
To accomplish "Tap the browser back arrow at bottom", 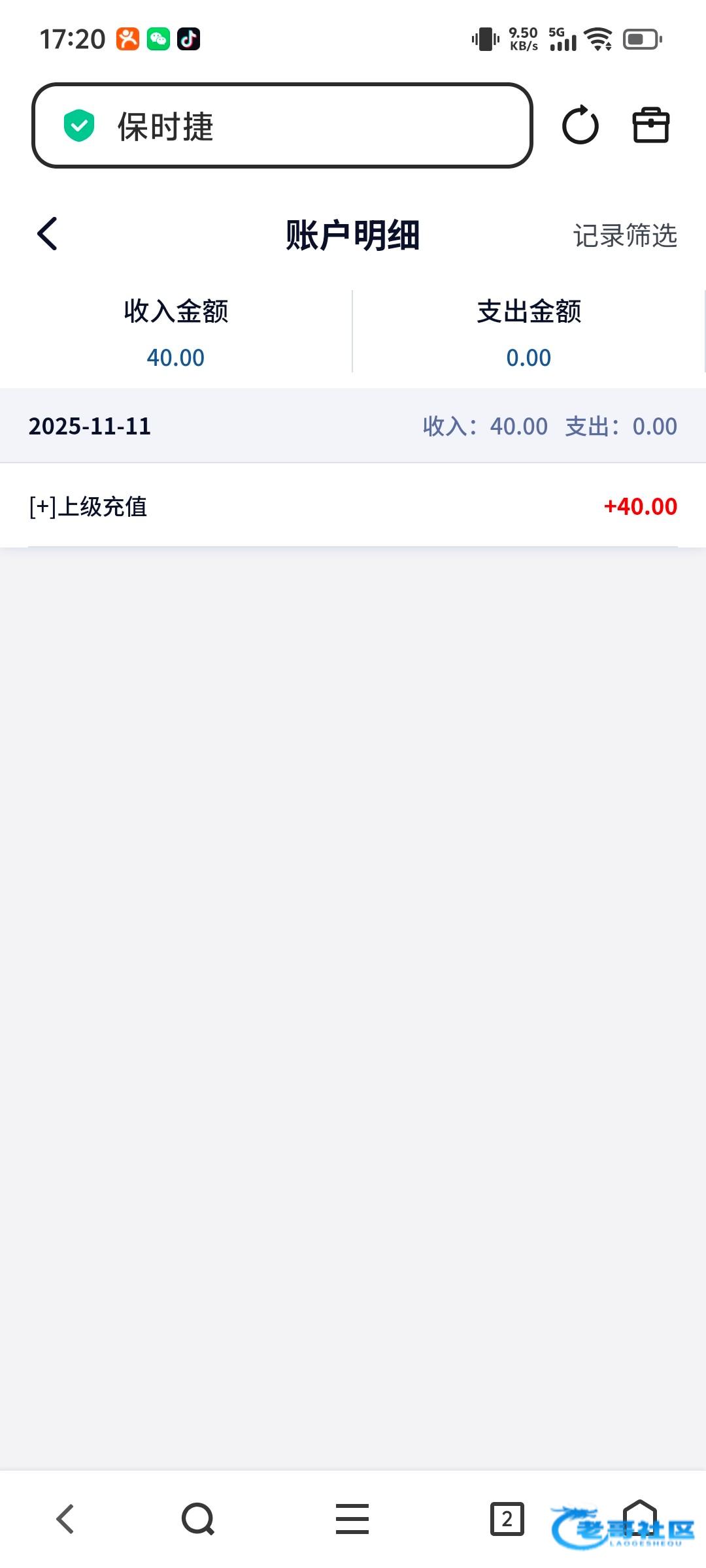I will 65,1518.
